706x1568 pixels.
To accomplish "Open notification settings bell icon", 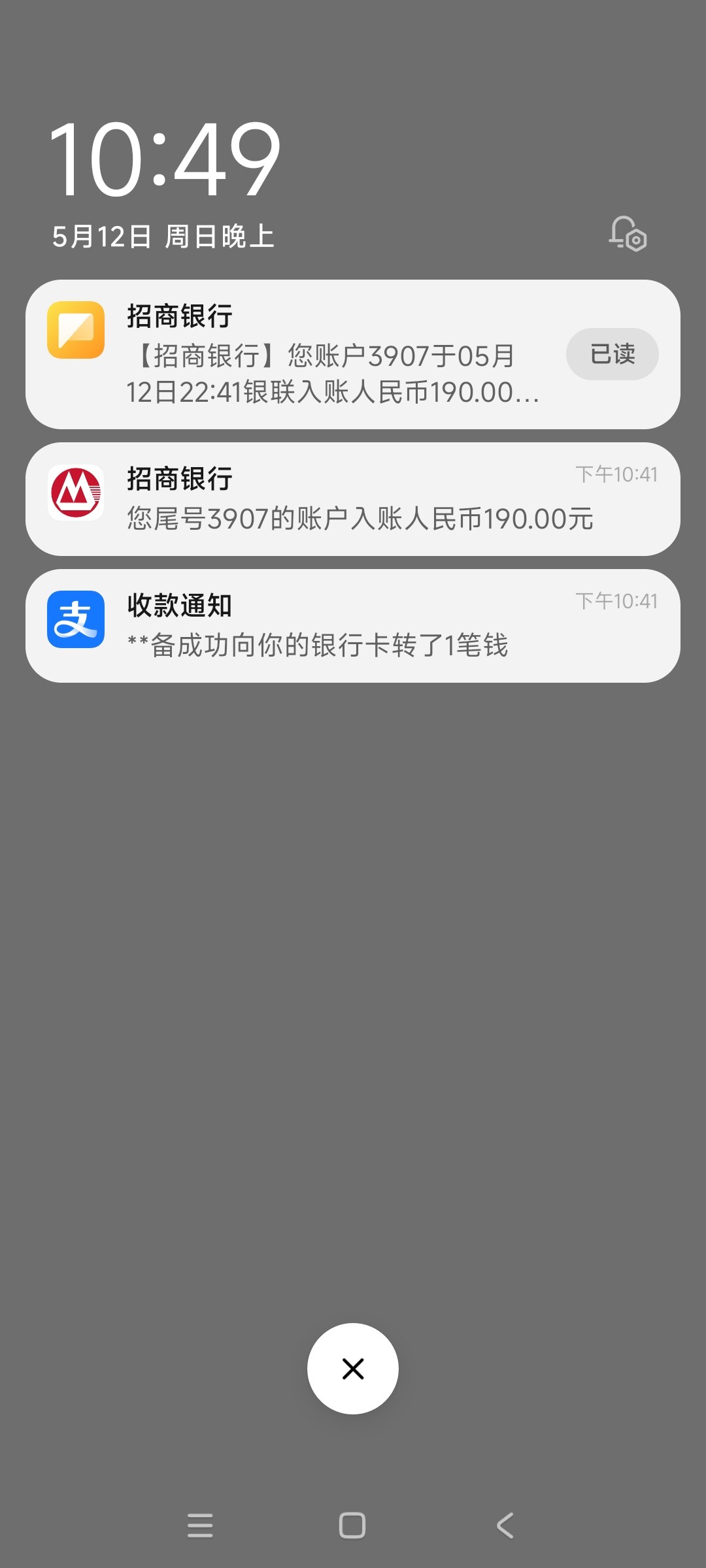I will [x=628, y=234].
